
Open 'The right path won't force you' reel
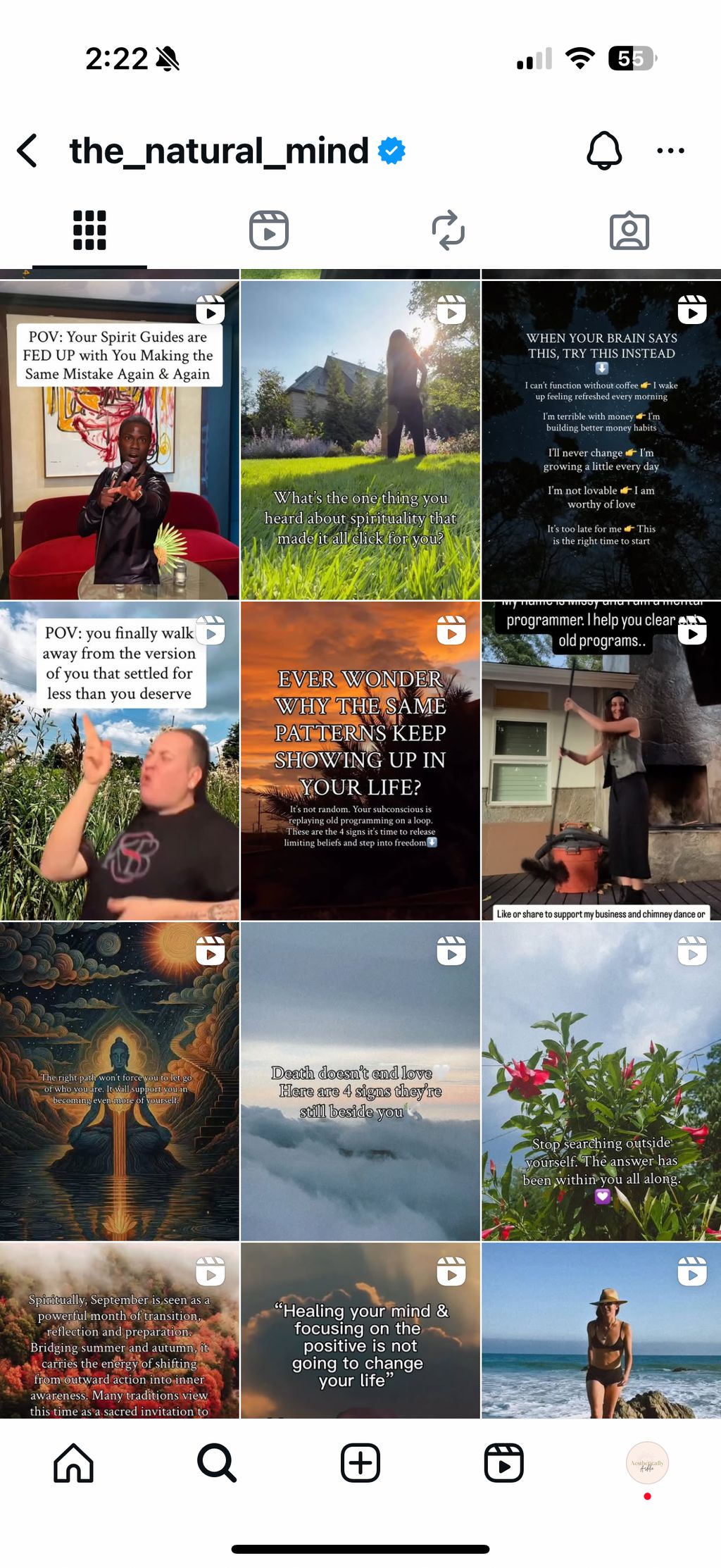[119, 1081]
